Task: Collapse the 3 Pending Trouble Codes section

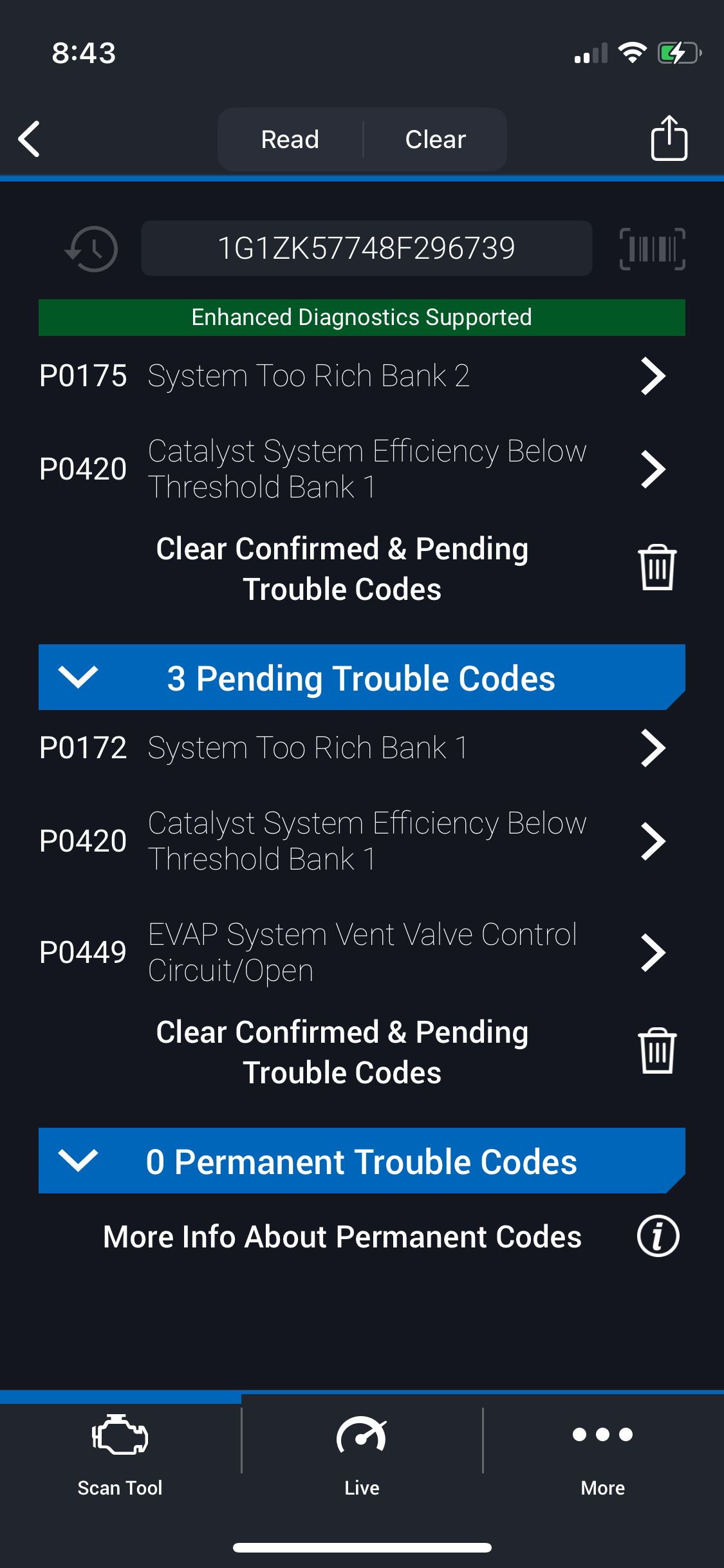Action: pyautogui.click(x=361, y=678)
